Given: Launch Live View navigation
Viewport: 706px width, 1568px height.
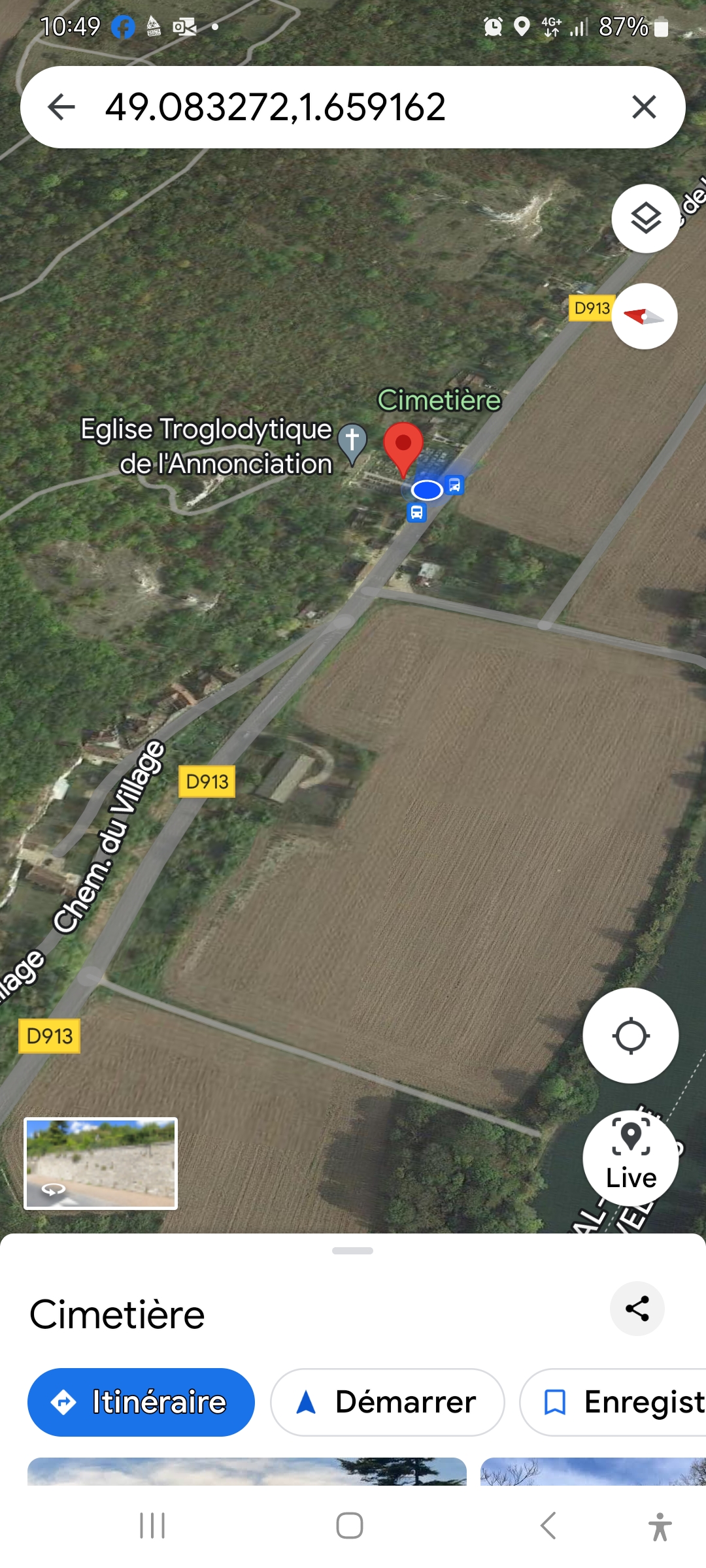Looking at the screenshot, I should click(630, 1158).
